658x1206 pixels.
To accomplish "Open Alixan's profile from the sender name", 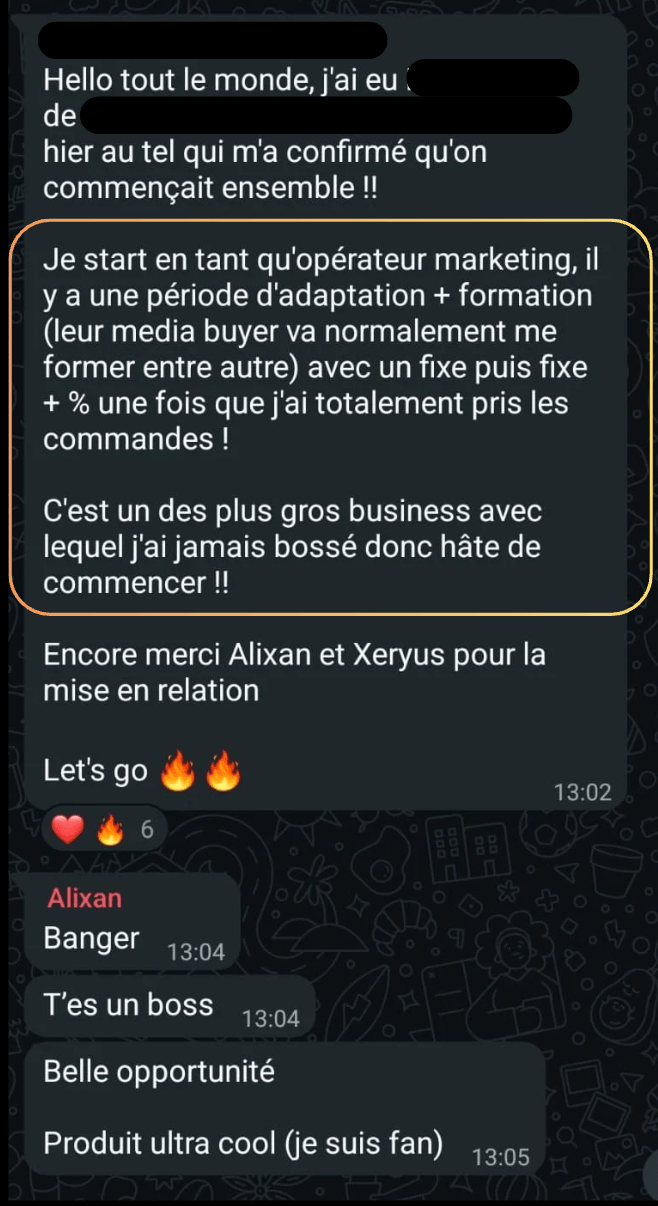I will pos(84,898).
